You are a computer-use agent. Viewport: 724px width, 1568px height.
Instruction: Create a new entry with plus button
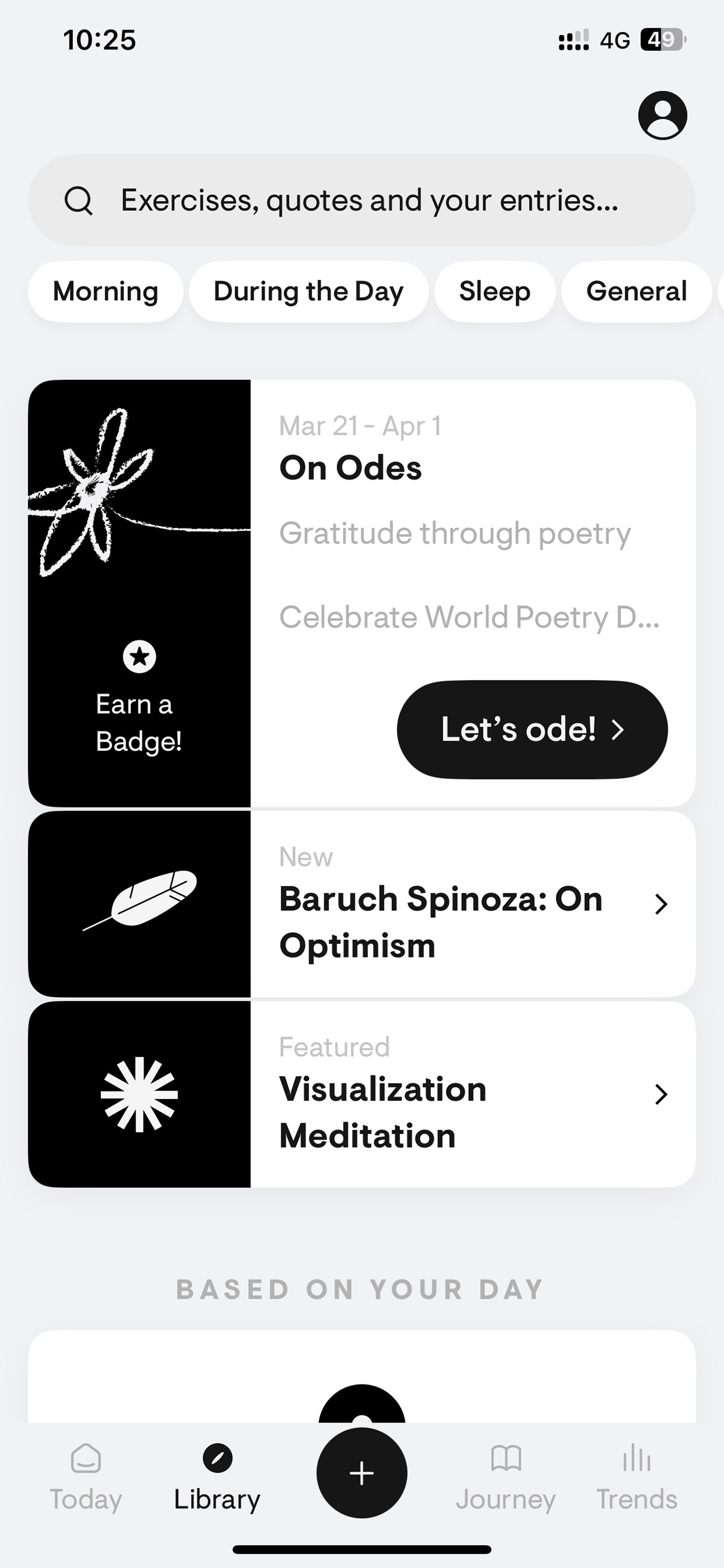[362, 1473]
